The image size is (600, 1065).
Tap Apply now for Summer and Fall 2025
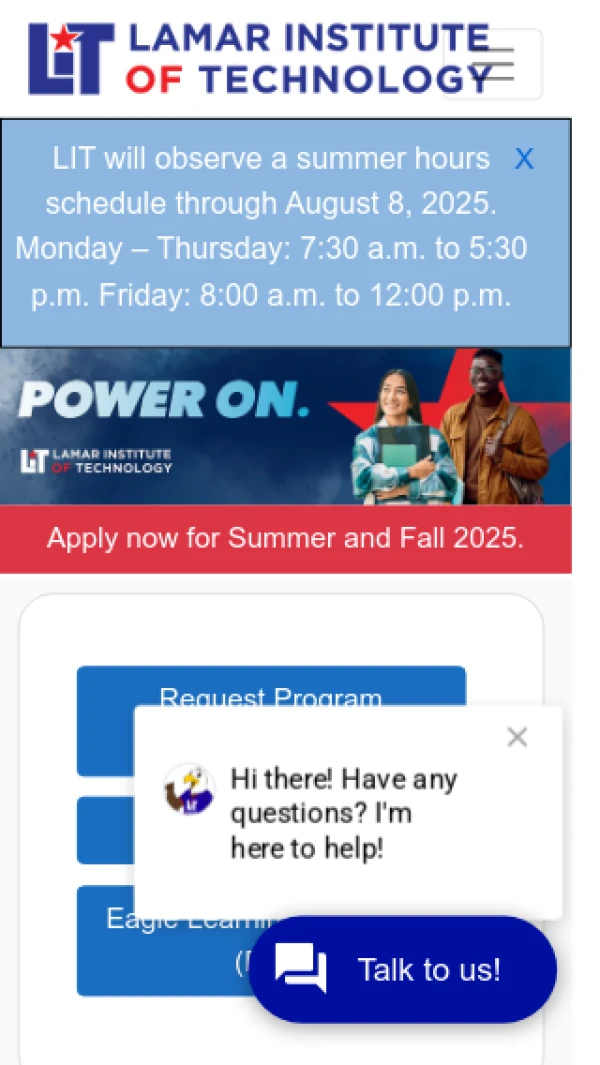tap(285, 539)
